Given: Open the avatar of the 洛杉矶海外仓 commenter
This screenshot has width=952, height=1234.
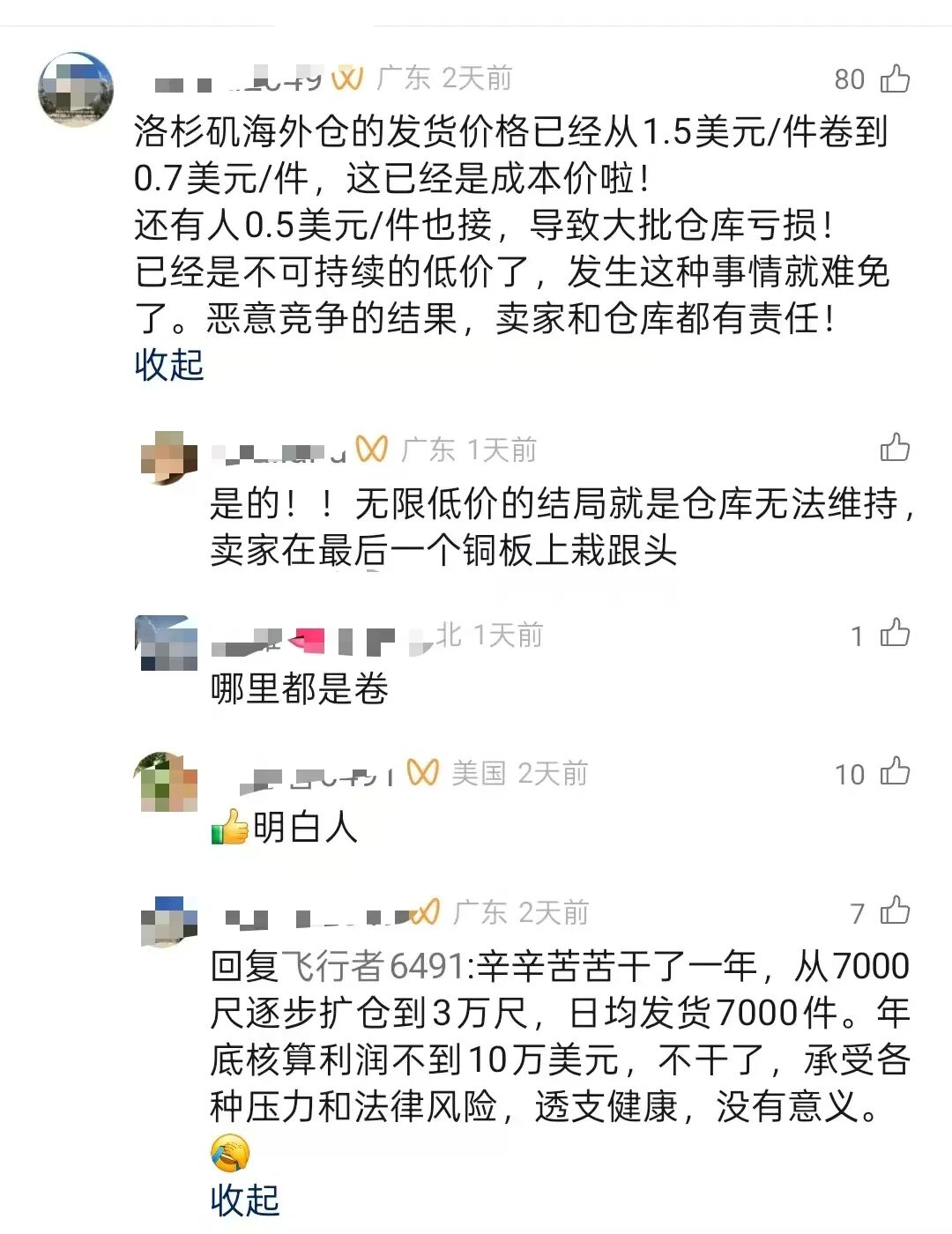Looking at the screenshot, I should coord(76,88).
